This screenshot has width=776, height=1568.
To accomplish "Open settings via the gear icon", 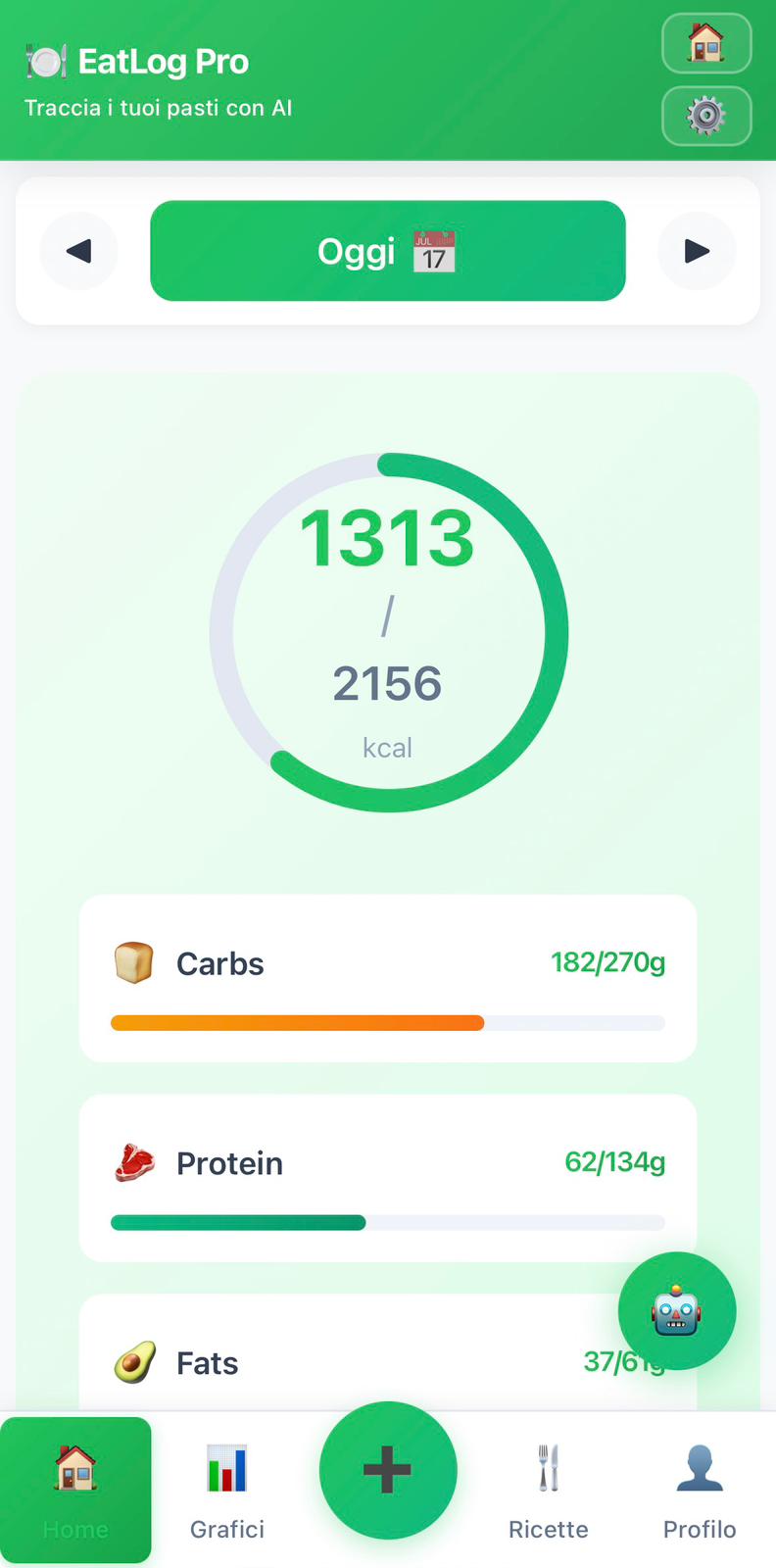I will 706,117.
